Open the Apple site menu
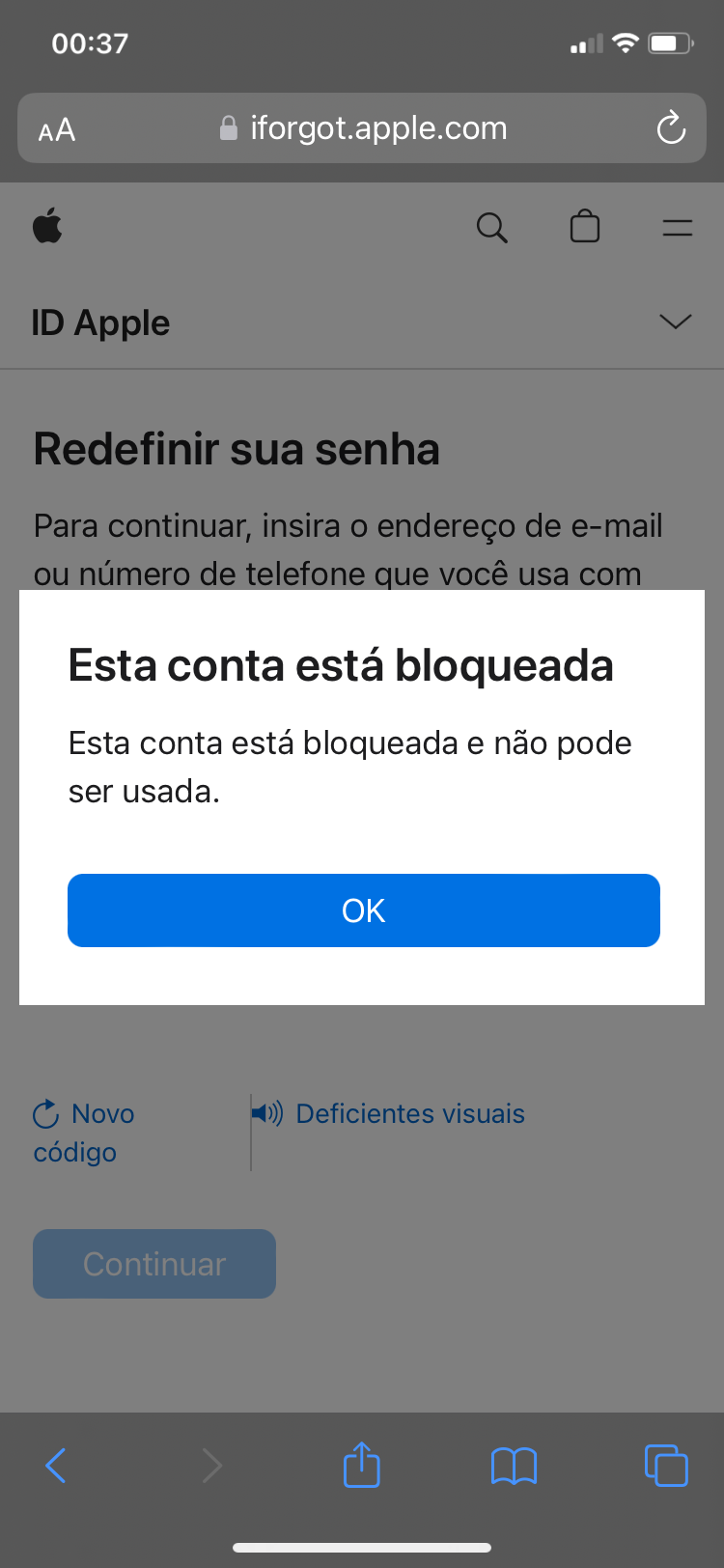724x1568 pixels. [677, 228]
